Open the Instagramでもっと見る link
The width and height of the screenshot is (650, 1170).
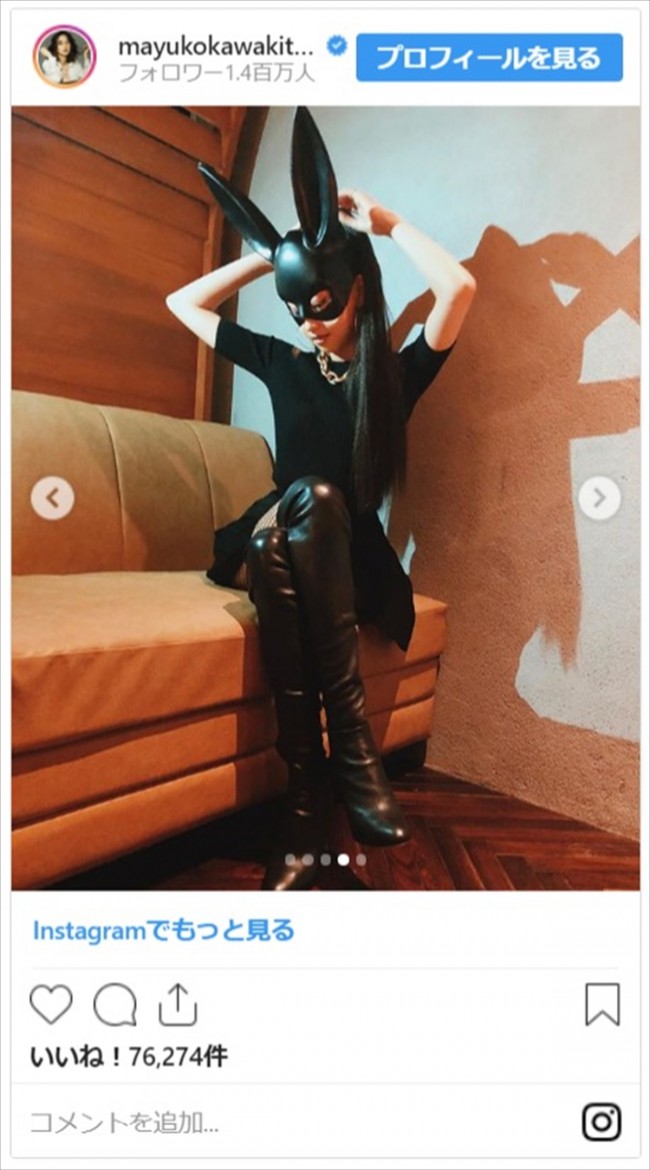[164, 930]
